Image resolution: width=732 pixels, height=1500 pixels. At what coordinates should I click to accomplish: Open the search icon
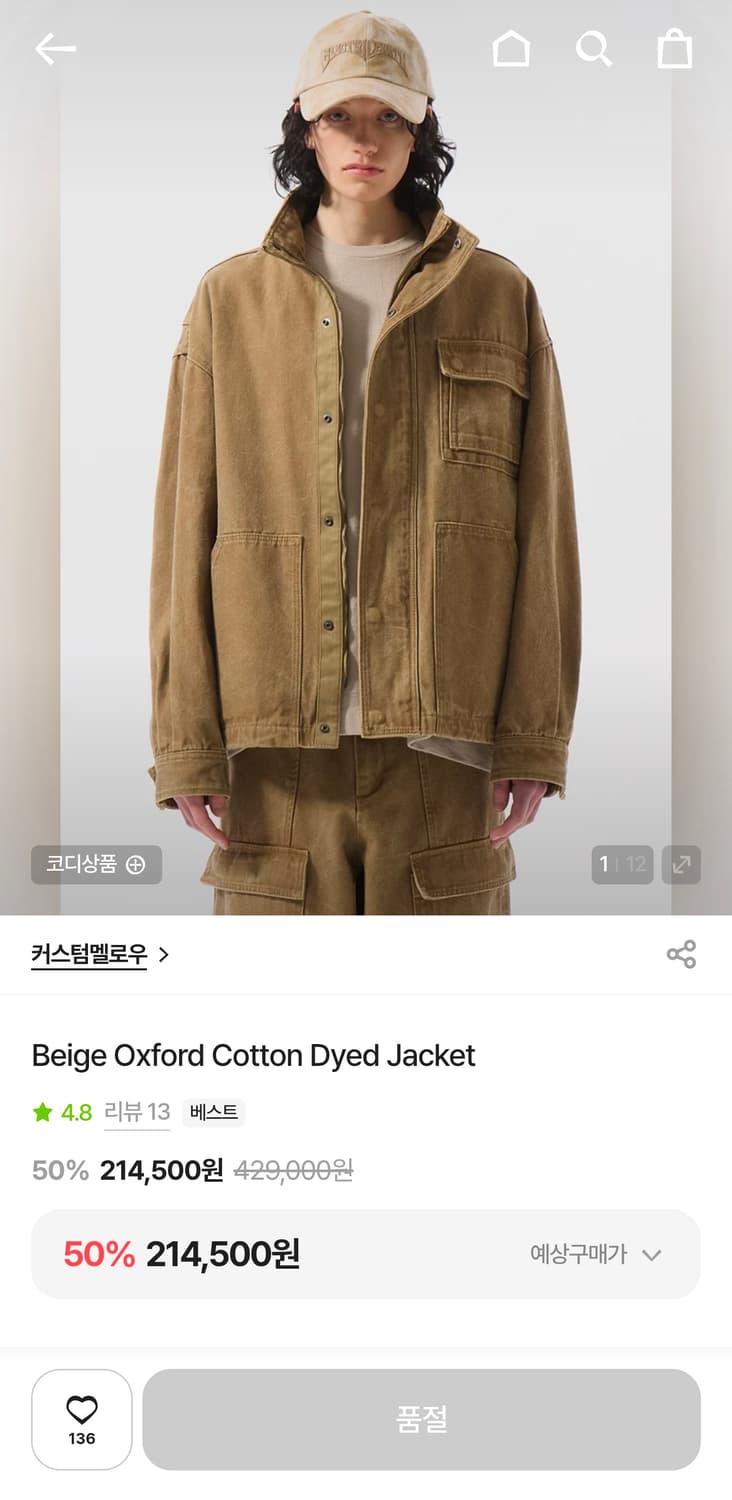tap(594, 47)
